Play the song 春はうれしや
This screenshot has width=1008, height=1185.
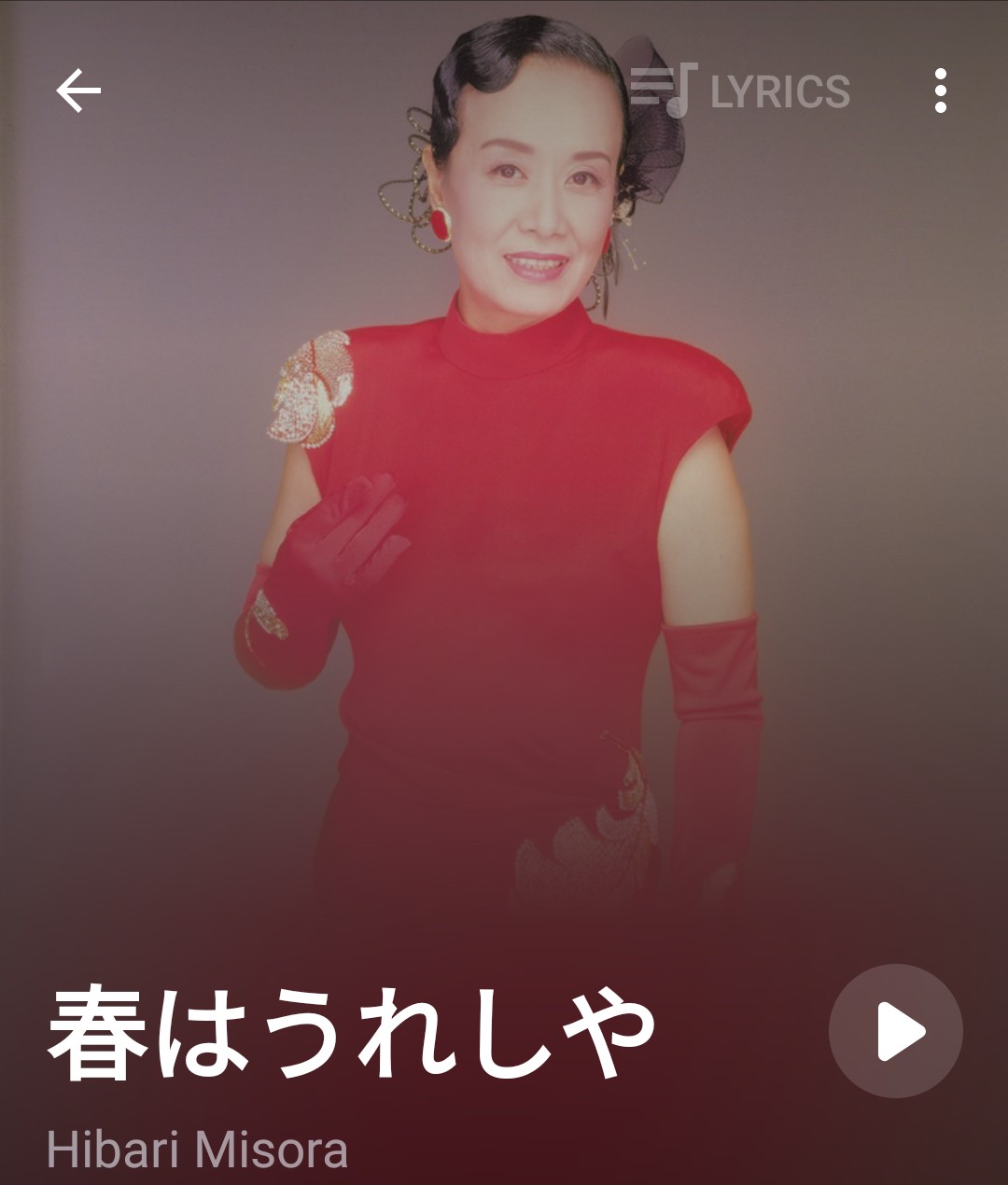coord(895,1031)
